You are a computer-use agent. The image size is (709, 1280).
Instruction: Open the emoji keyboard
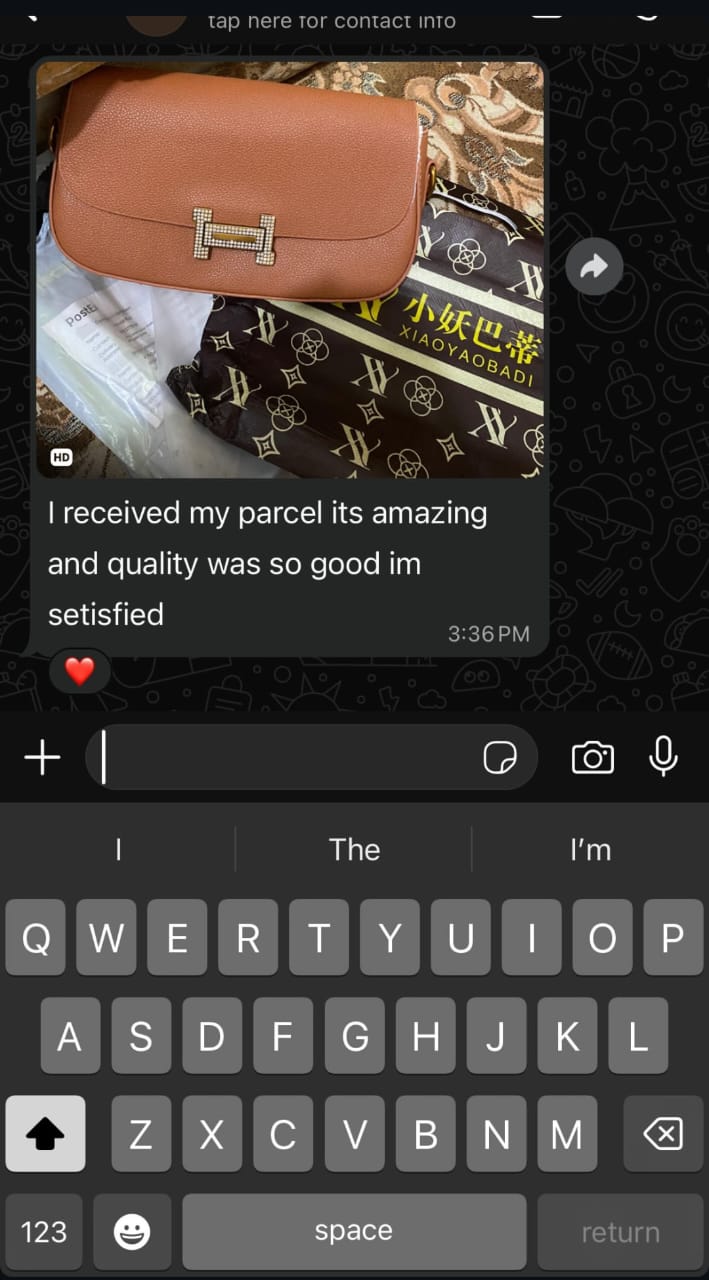132,1232
